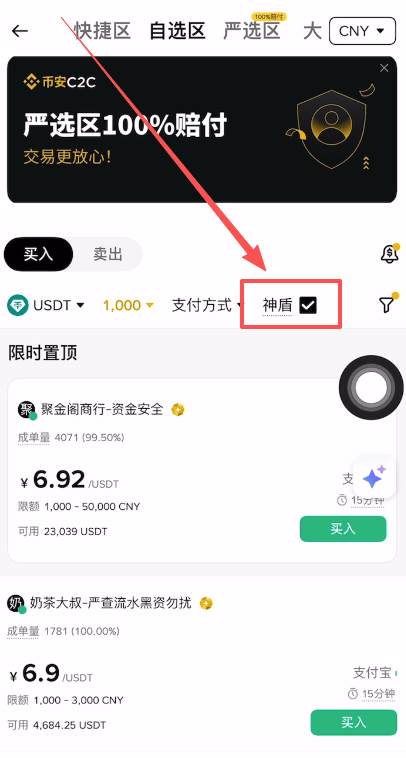Expand the USDT coin dropdown

pyautogui.click(x=46, y=305)
